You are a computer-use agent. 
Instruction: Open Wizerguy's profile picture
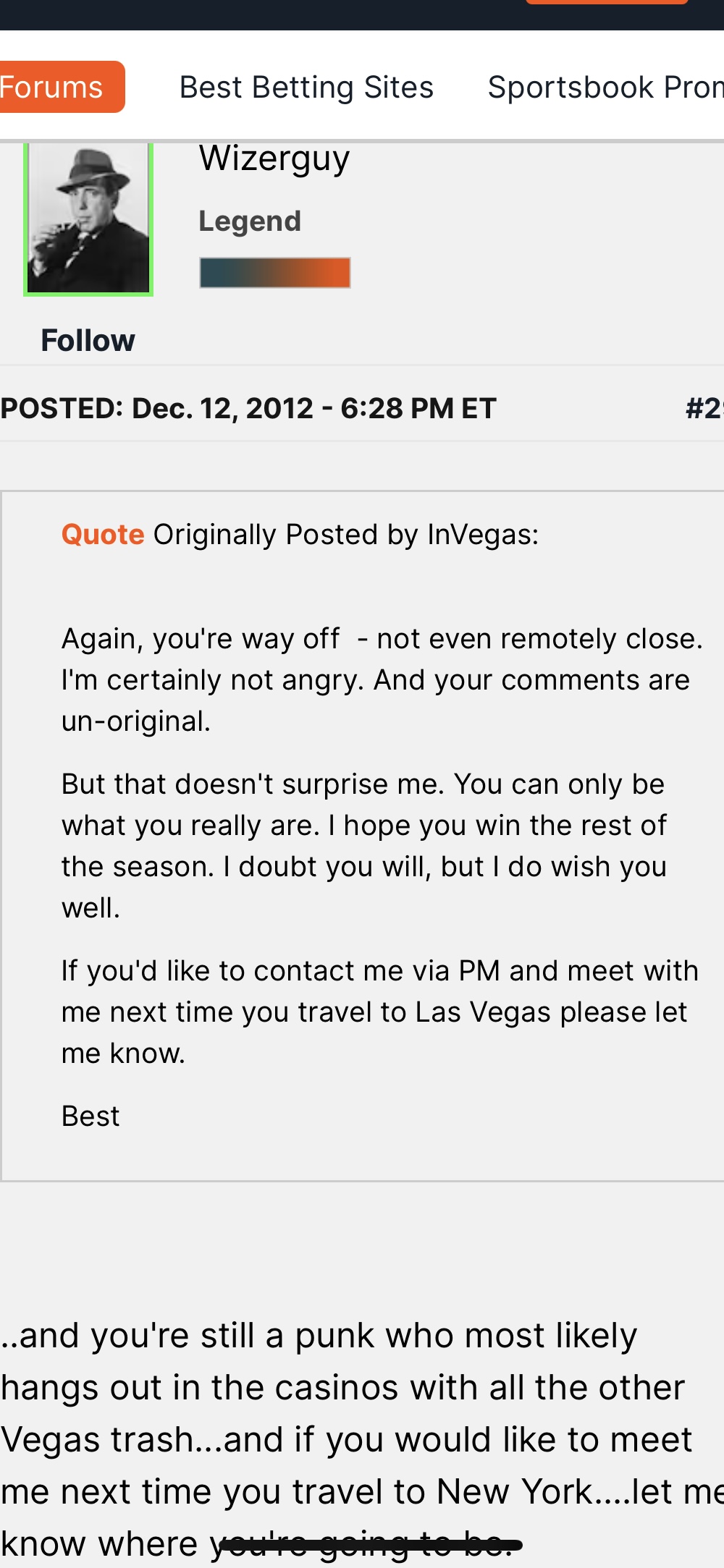pyautogui.click(x=88, y=218)
